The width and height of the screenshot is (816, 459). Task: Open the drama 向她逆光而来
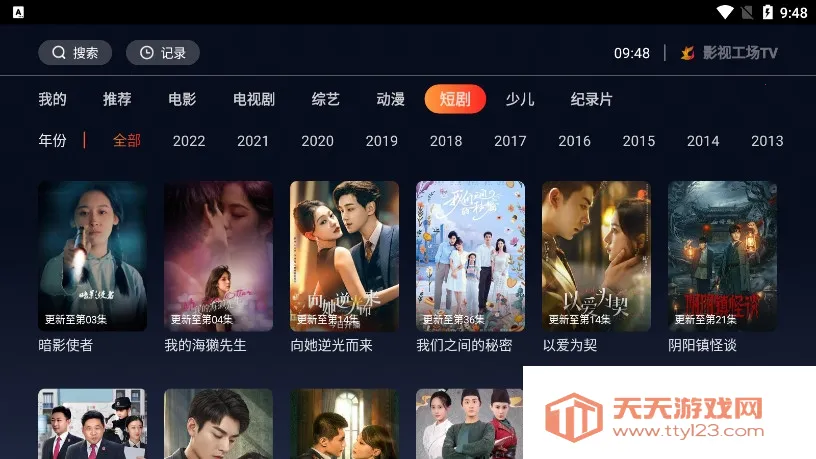344,256
